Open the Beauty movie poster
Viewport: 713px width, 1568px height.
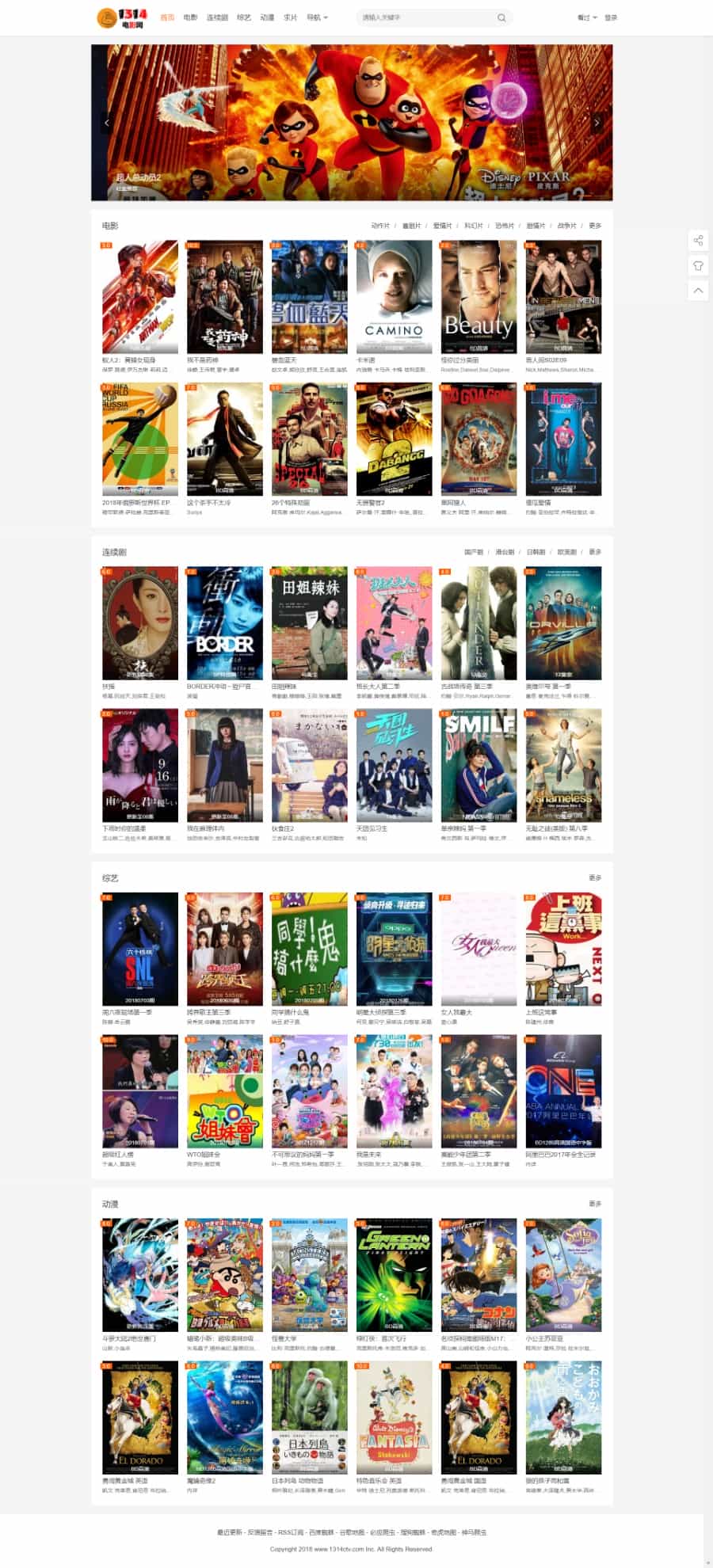point(479,297)
